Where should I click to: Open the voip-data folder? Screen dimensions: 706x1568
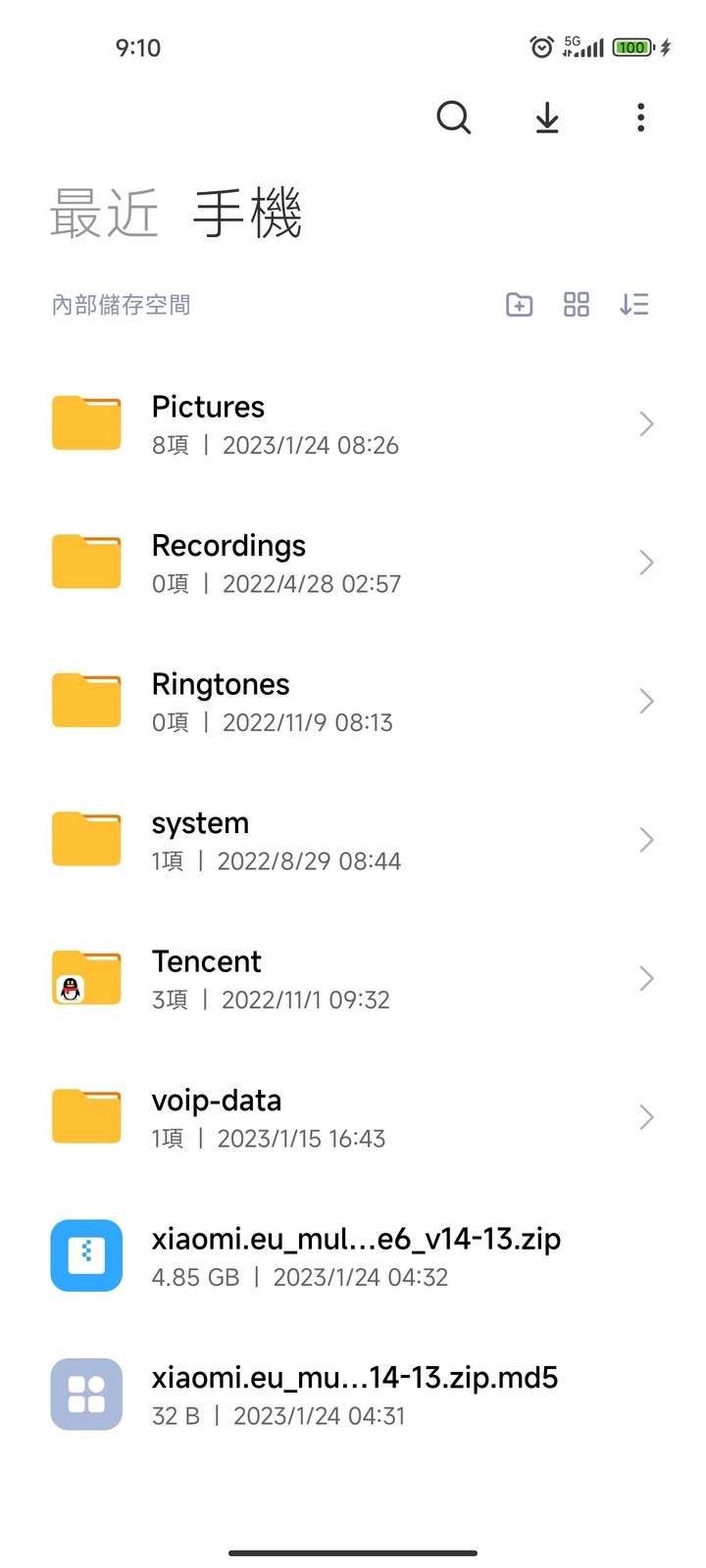click(353, 1117)
